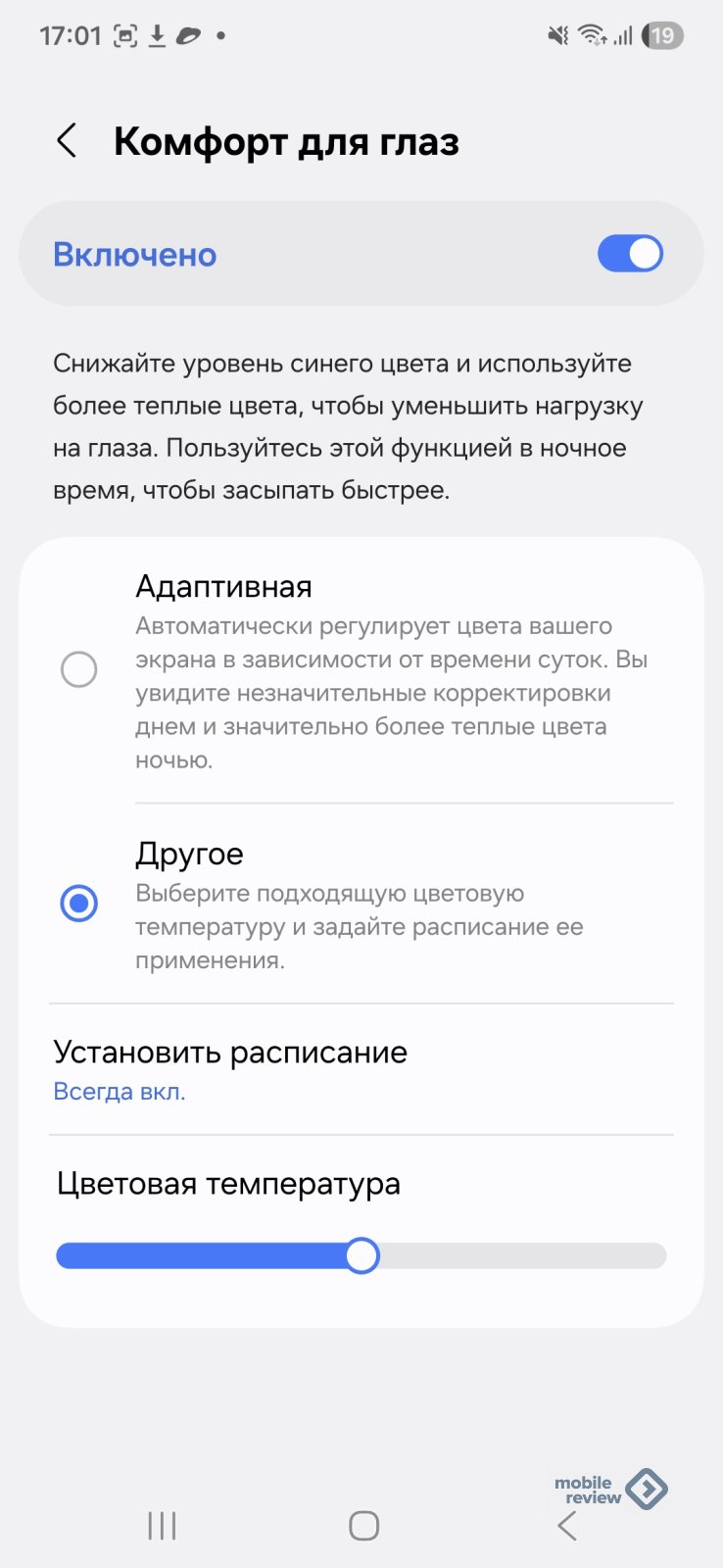Screen dimensions: 723x1568
Task: Open recent apps from navigation bar
Action: pos(162,1525)
